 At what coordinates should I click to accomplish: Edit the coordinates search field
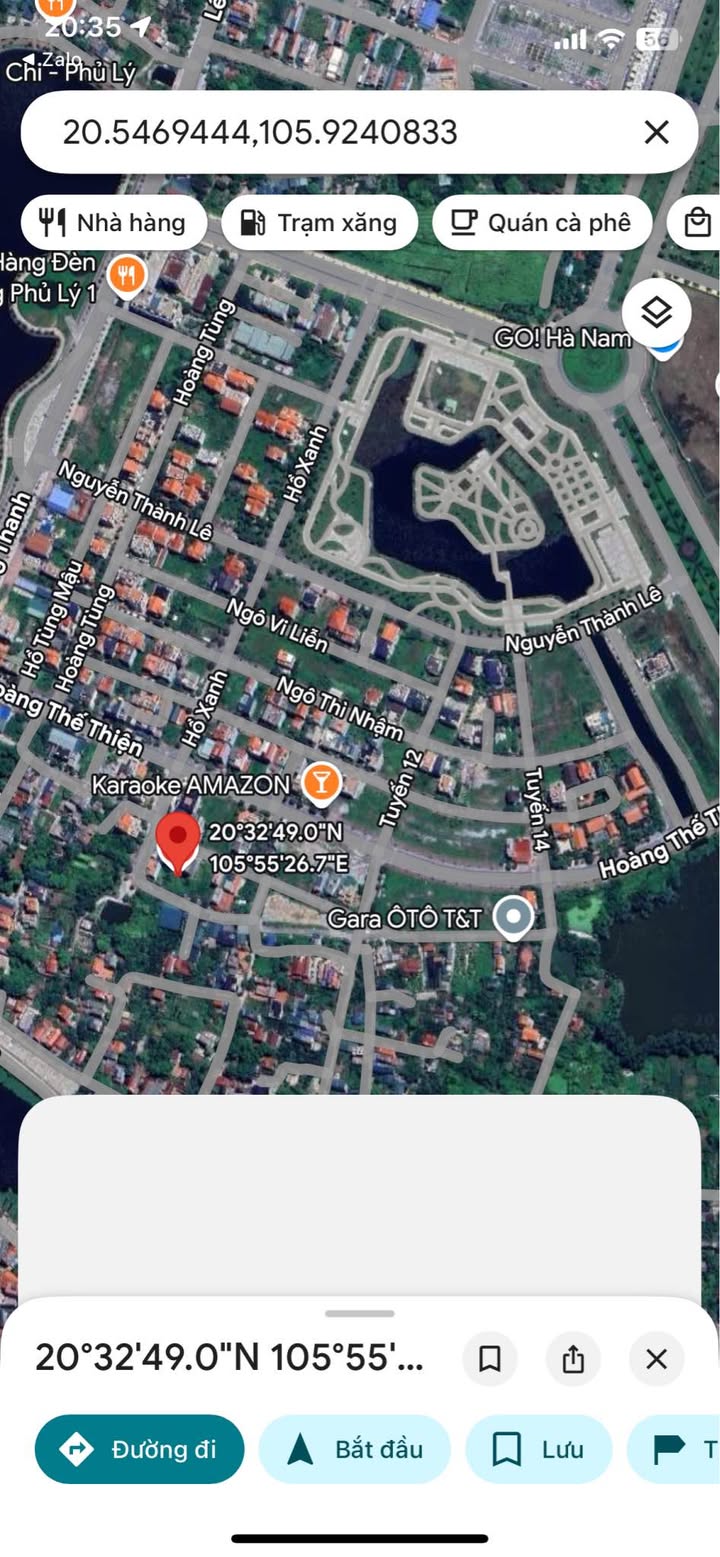tap(300, 132)
